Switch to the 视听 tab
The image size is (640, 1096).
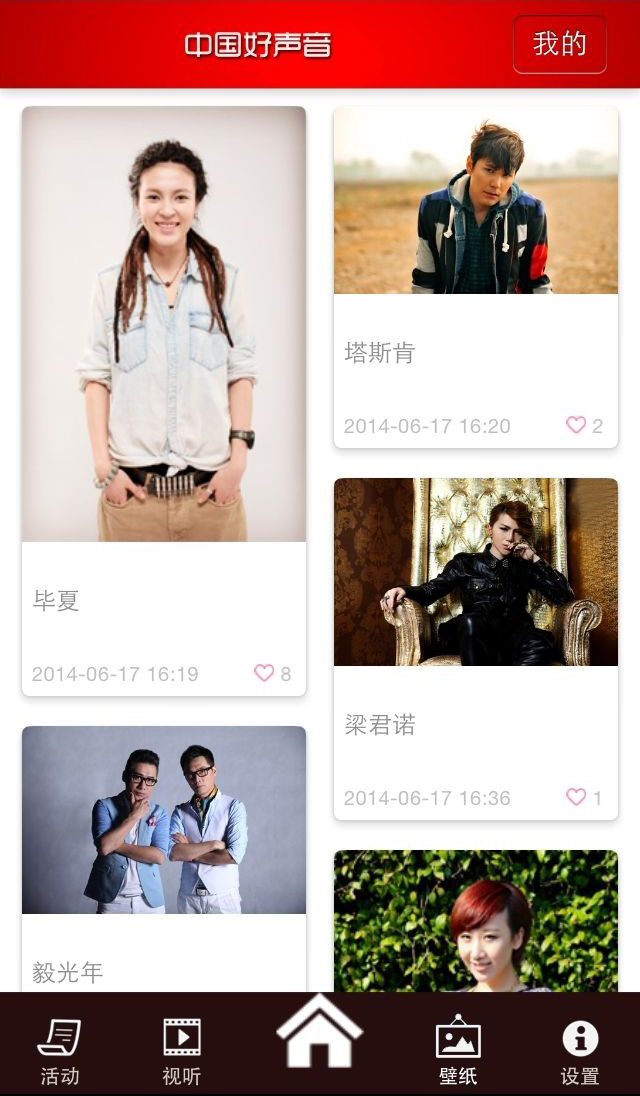(x=181, y=1050)
